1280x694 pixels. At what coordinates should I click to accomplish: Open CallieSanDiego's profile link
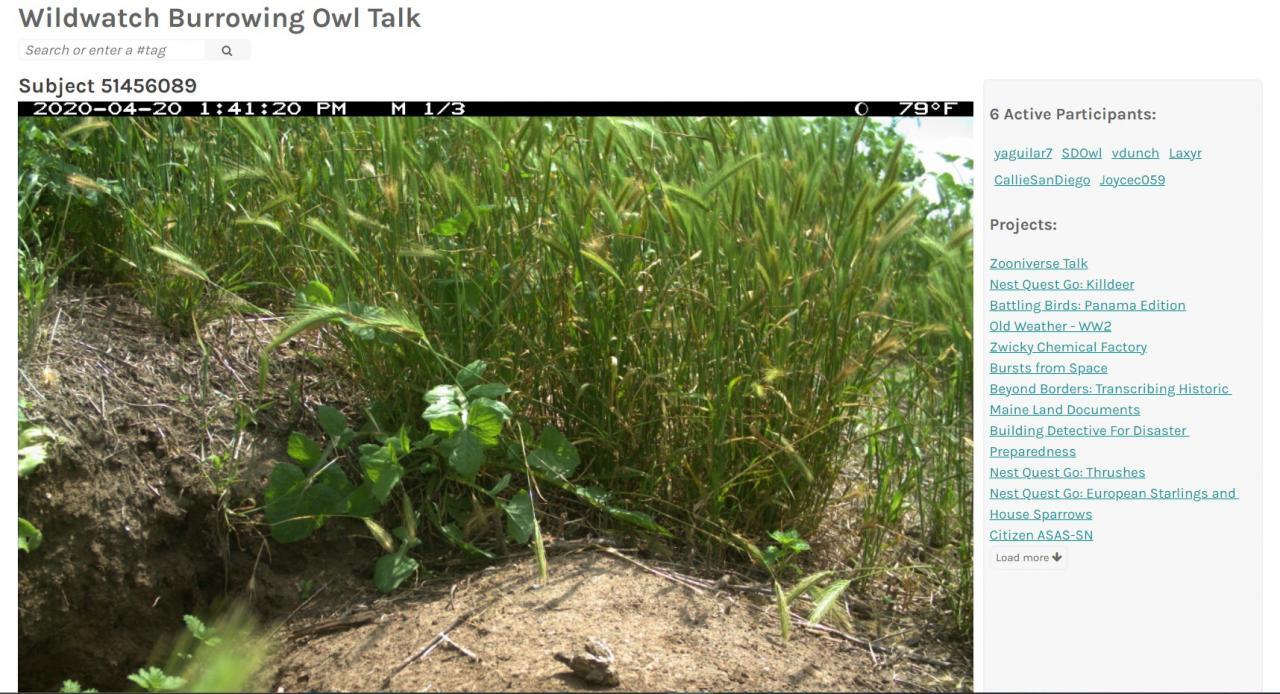point(1041,180)
